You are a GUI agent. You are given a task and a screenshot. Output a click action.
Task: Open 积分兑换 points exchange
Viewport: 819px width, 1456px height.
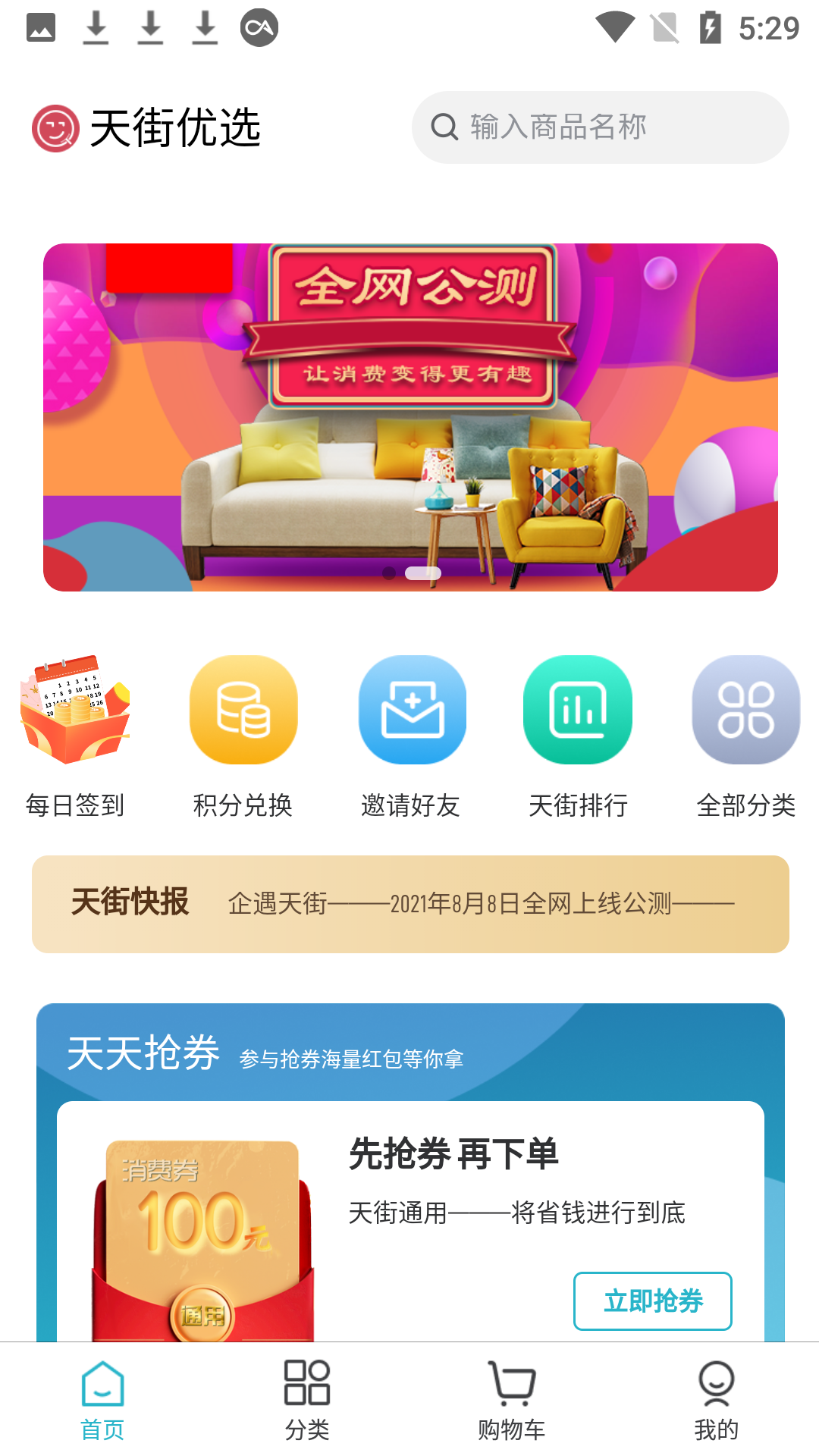[243, 736]
